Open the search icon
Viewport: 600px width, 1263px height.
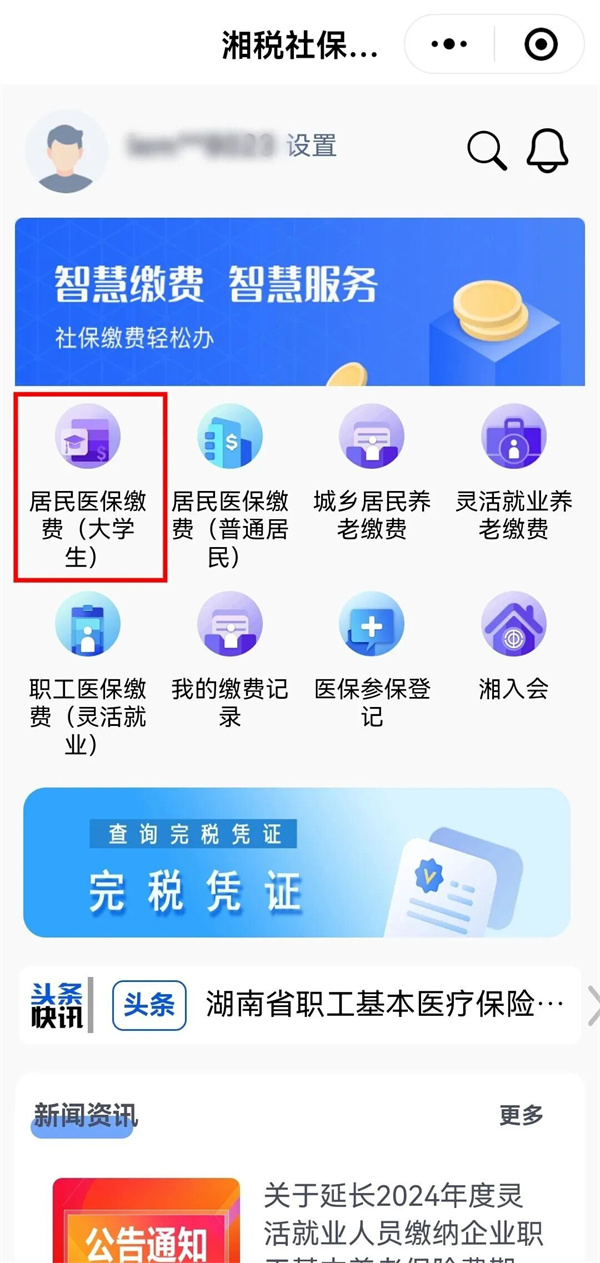click(487, 150)
